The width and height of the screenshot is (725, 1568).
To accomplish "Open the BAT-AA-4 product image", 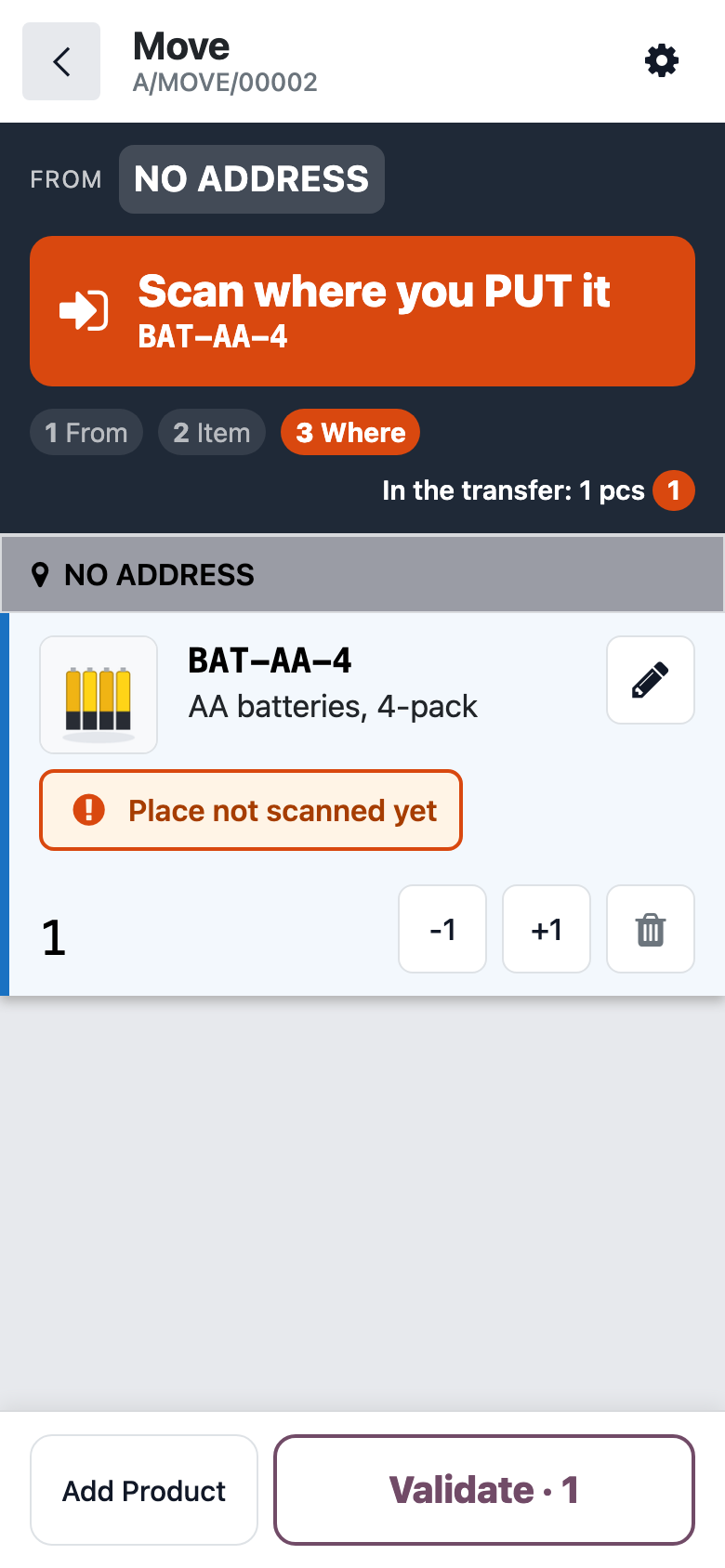I will pos(99,695).
